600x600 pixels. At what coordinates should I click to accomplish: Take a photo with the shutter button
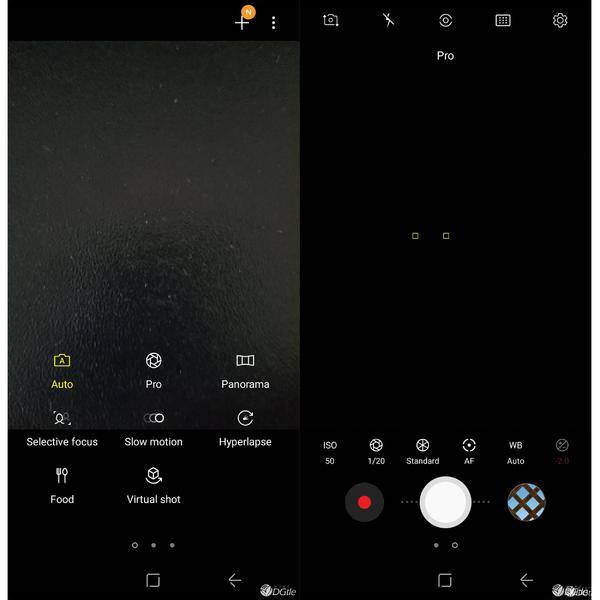[x=445, y=502]
